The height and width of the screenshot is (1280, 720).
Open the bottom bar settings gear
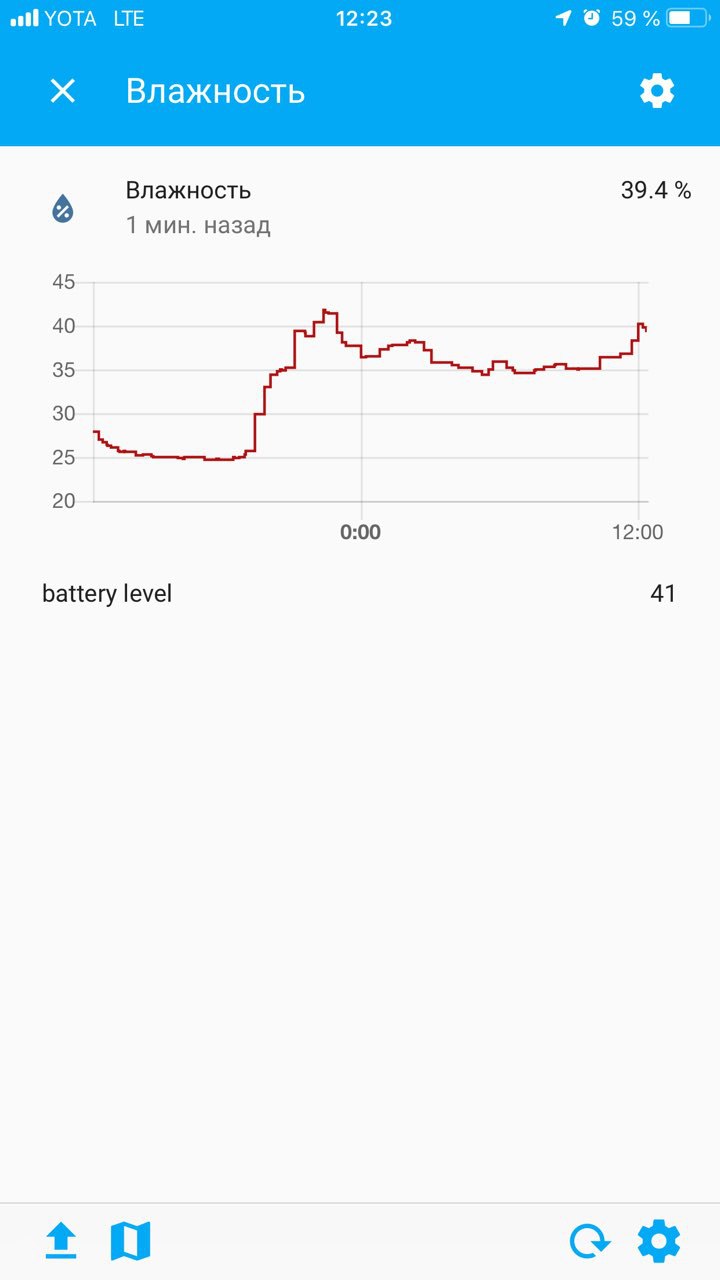point(659,1241)
